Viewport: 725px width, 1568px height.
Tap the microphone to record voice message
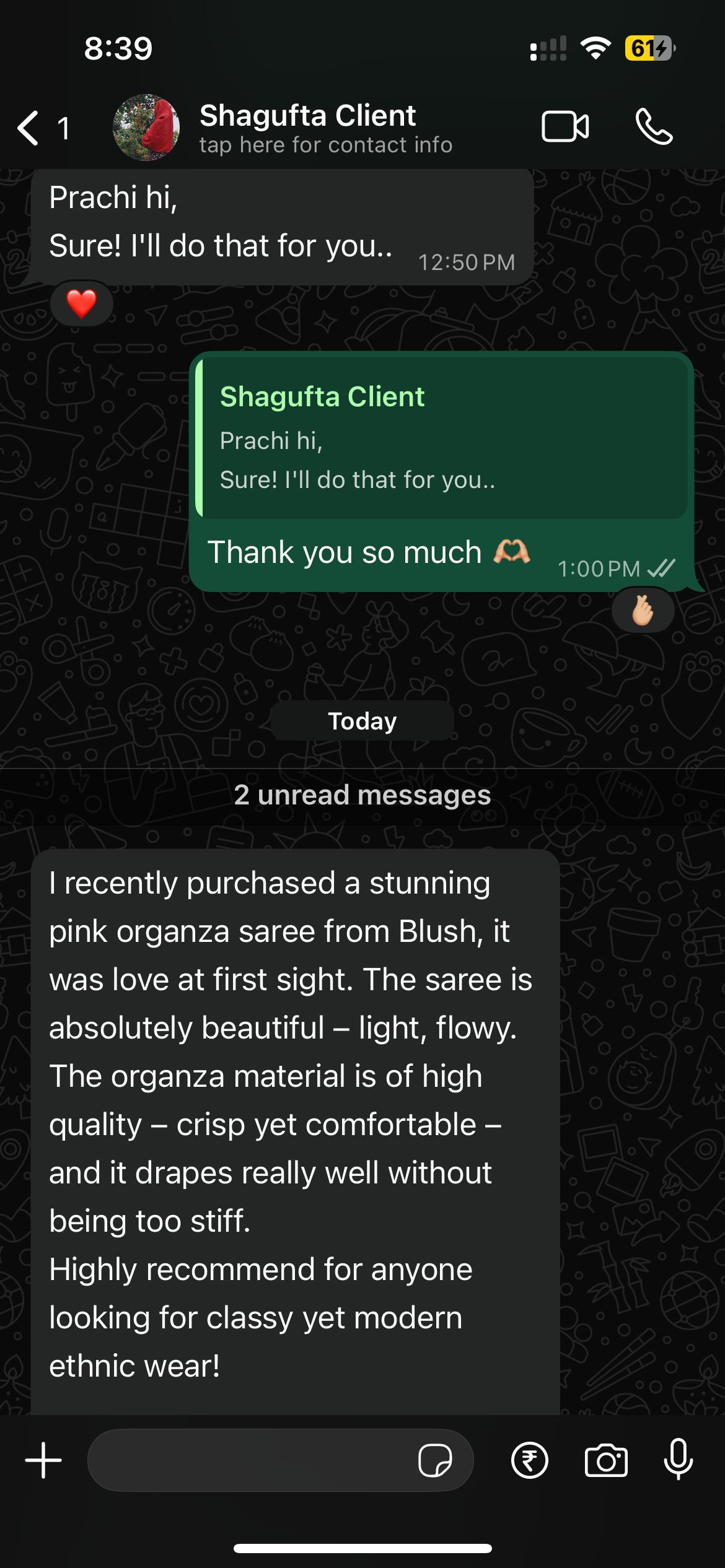(x=678, y=1460)
